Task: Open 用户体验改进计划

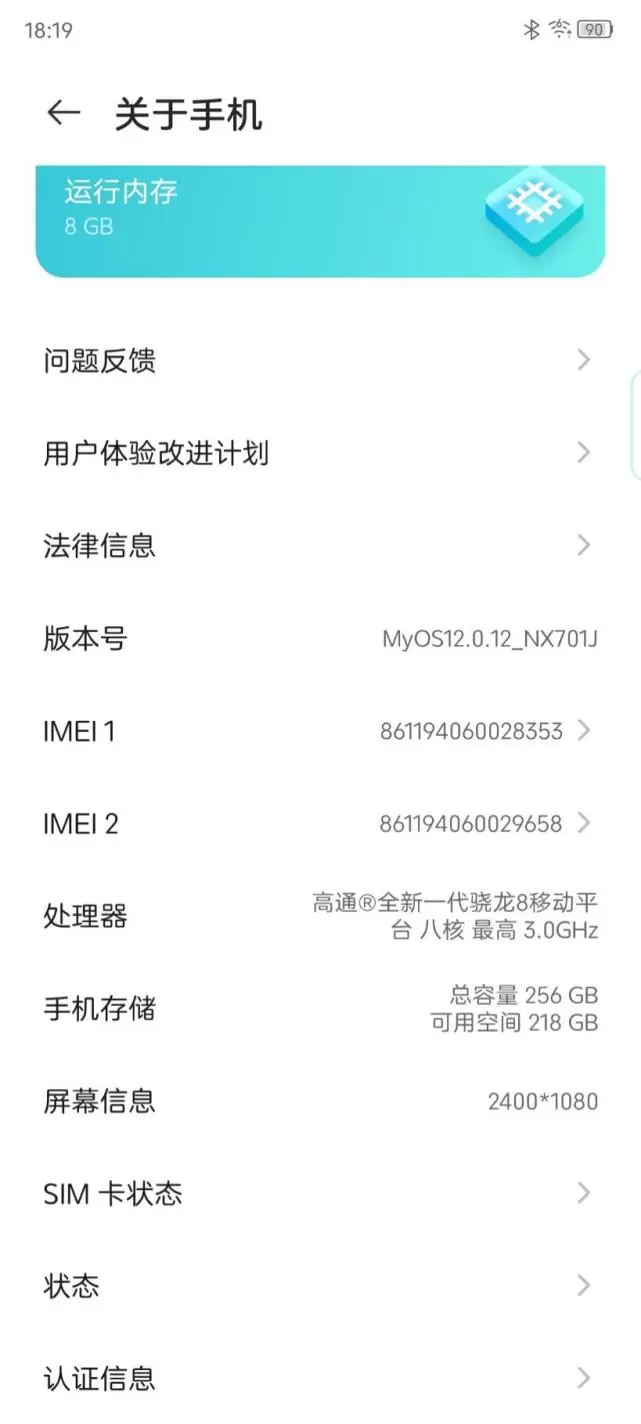Action: point(320,454)
